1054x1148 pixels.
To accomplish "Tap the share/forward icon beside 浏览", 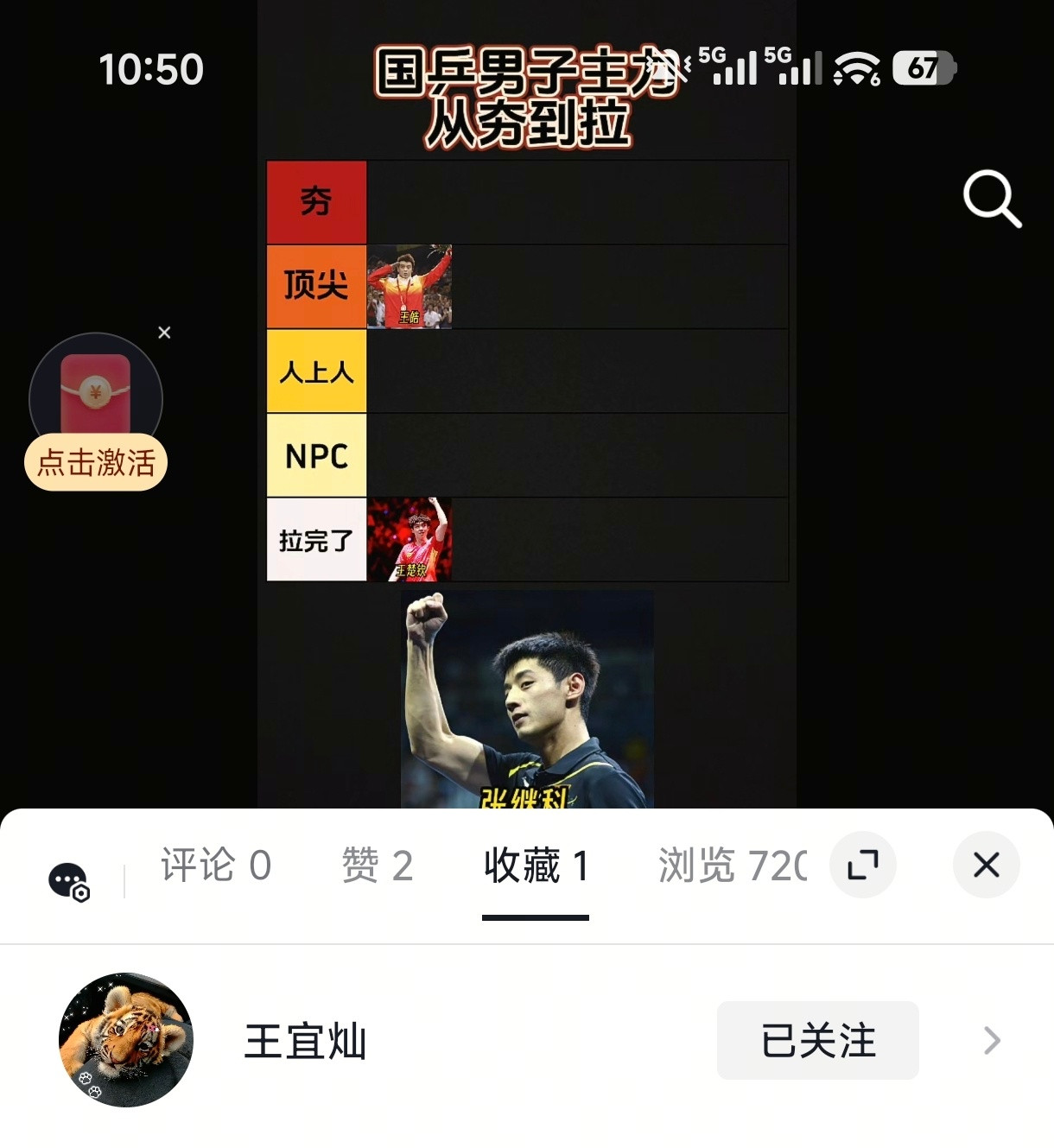I will click(863, 865).
